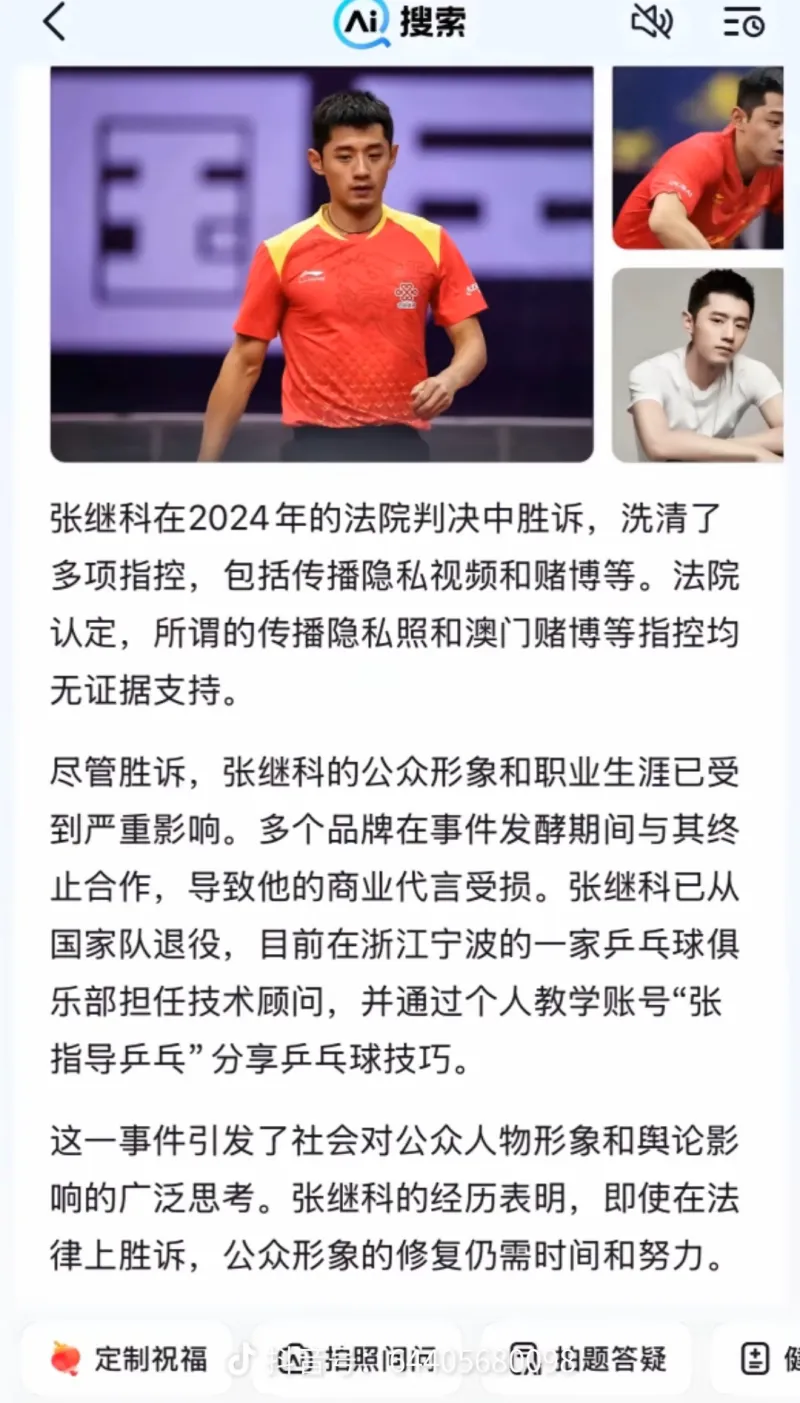Go back with the top-left arrow

[x=54, y=22]
